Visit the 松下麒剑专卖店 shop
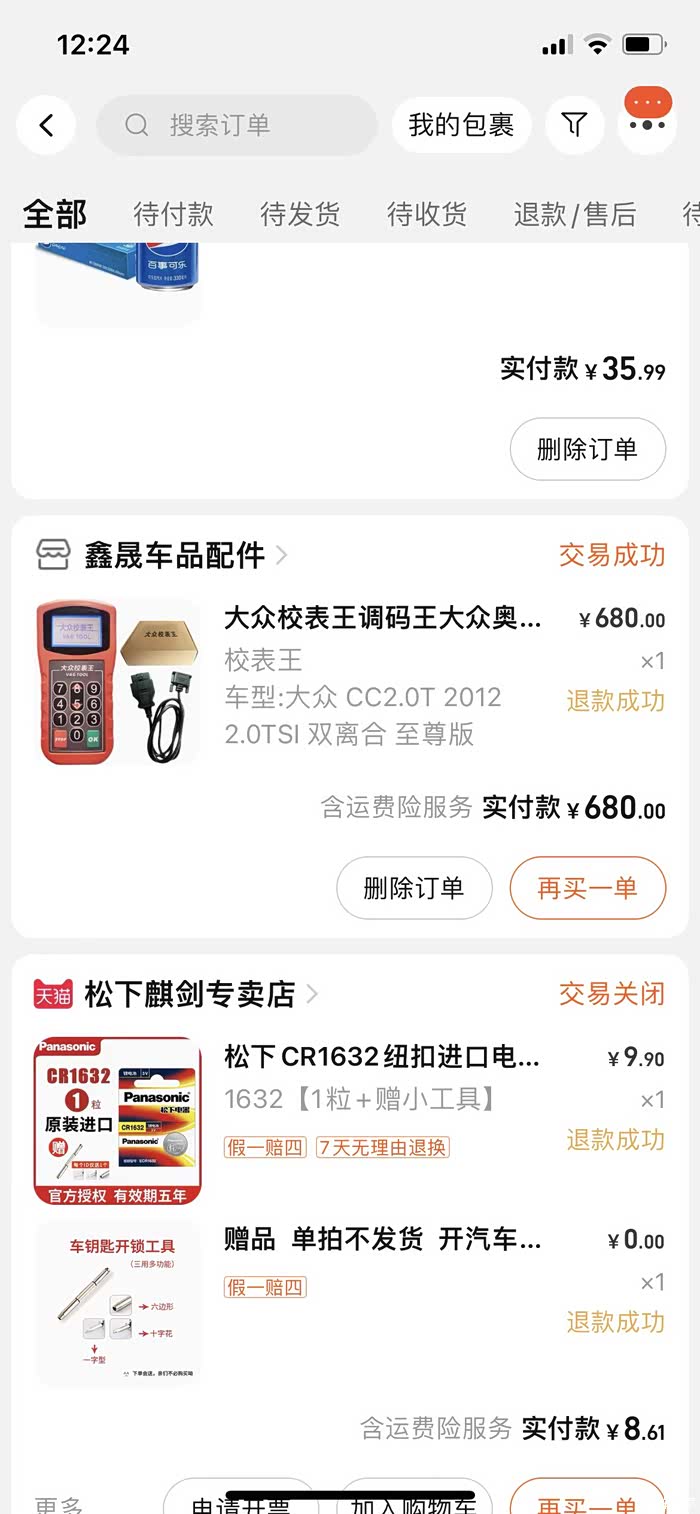This screenshot has width=700, height=1514. pyautogui.click(x=190, y=994)
